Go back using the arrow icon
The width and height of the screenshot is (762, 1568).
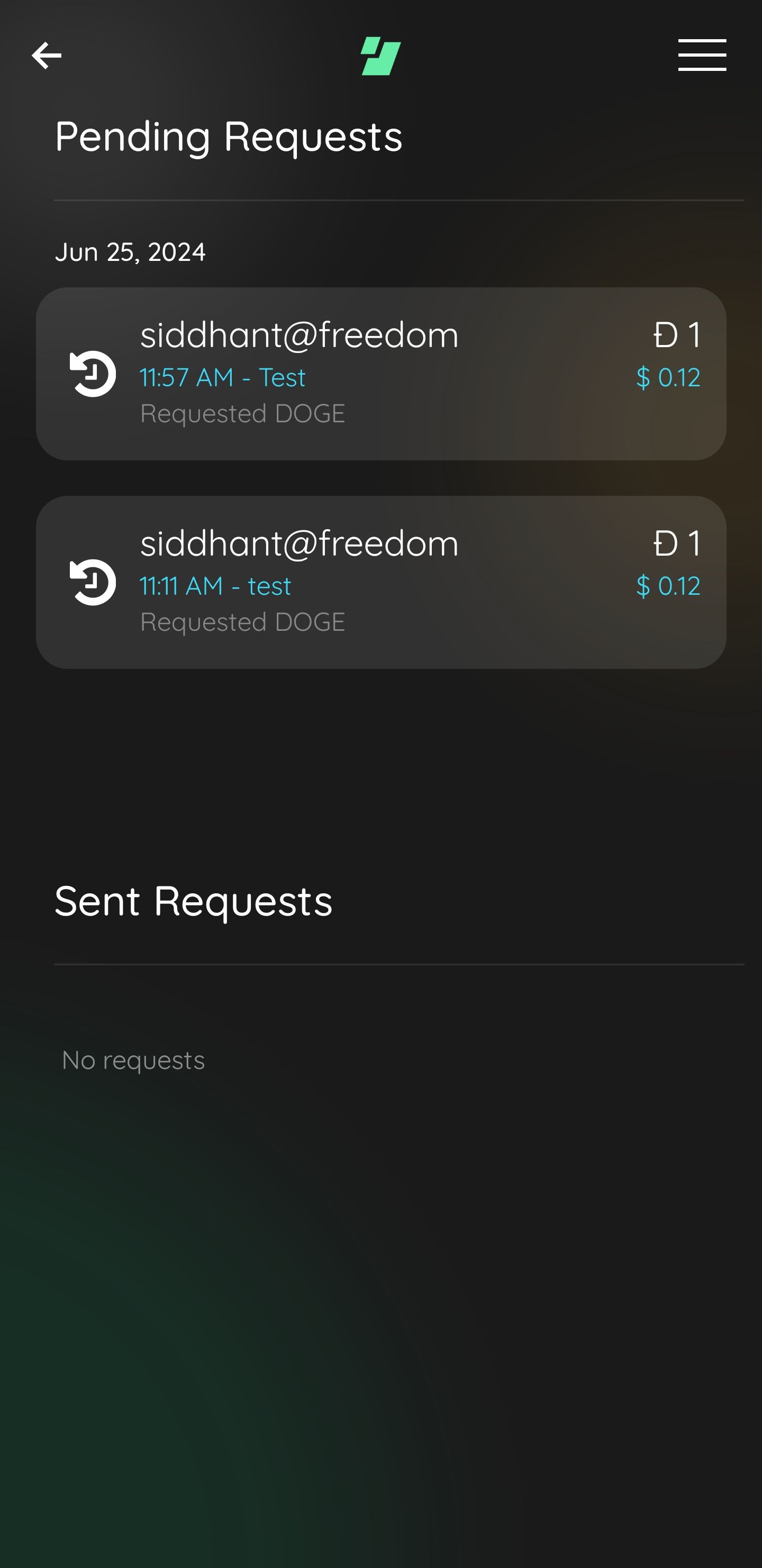click(46, 56)
